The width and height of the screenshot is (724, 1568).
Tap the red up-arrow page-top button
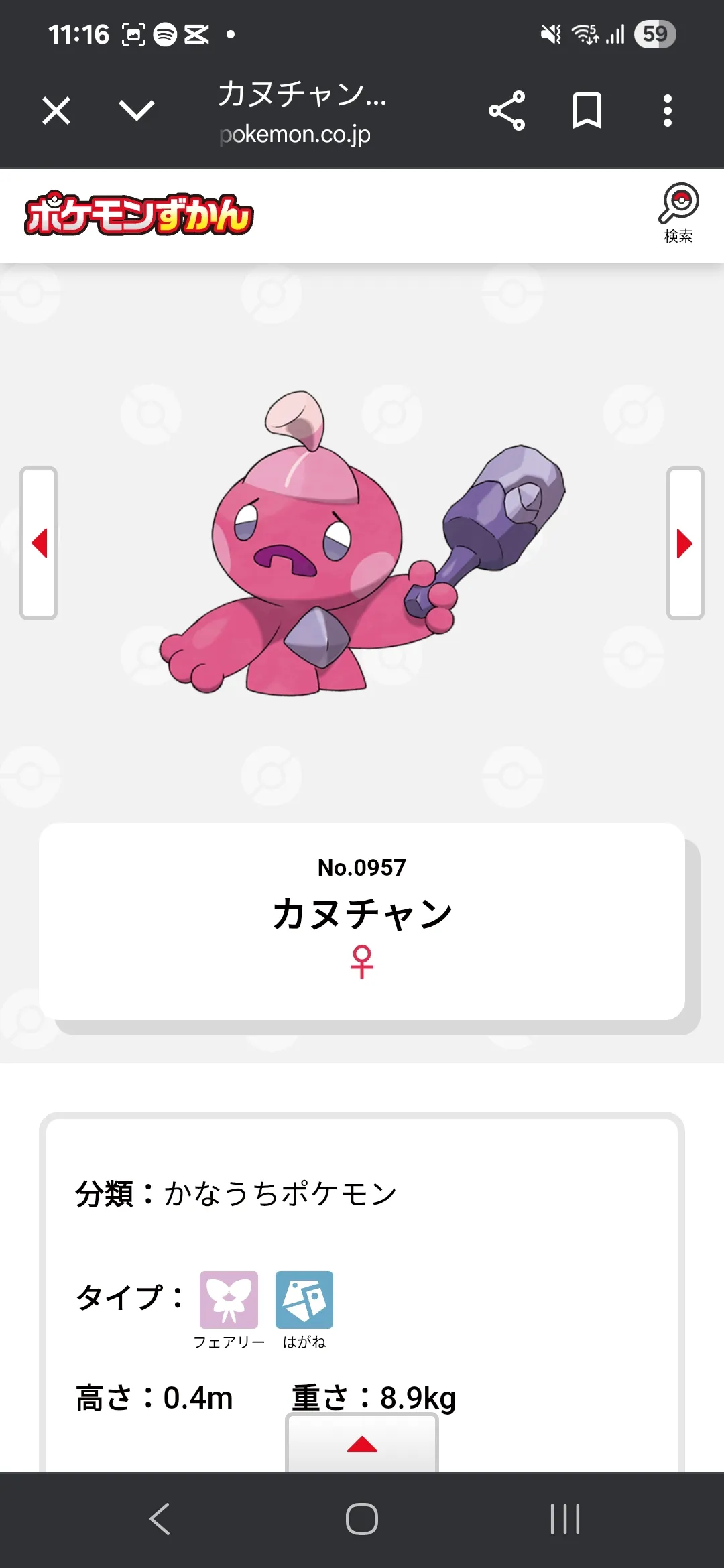pyautogui.click(x=362, y=1443)
